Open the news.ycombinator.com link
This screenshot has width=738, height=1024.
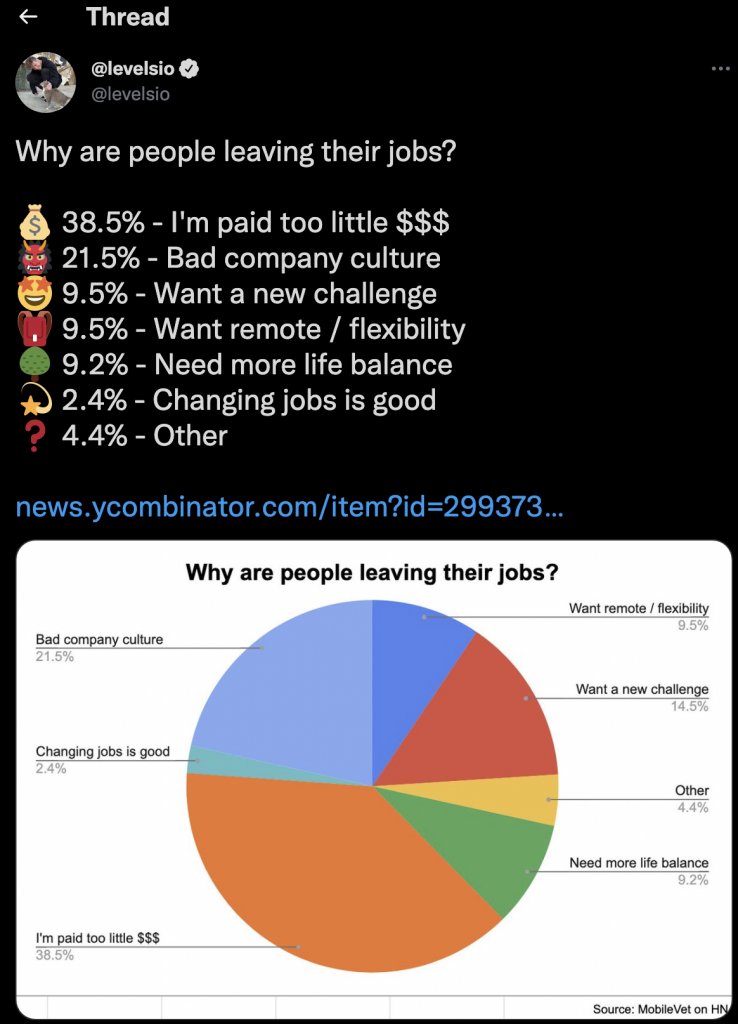290,507
